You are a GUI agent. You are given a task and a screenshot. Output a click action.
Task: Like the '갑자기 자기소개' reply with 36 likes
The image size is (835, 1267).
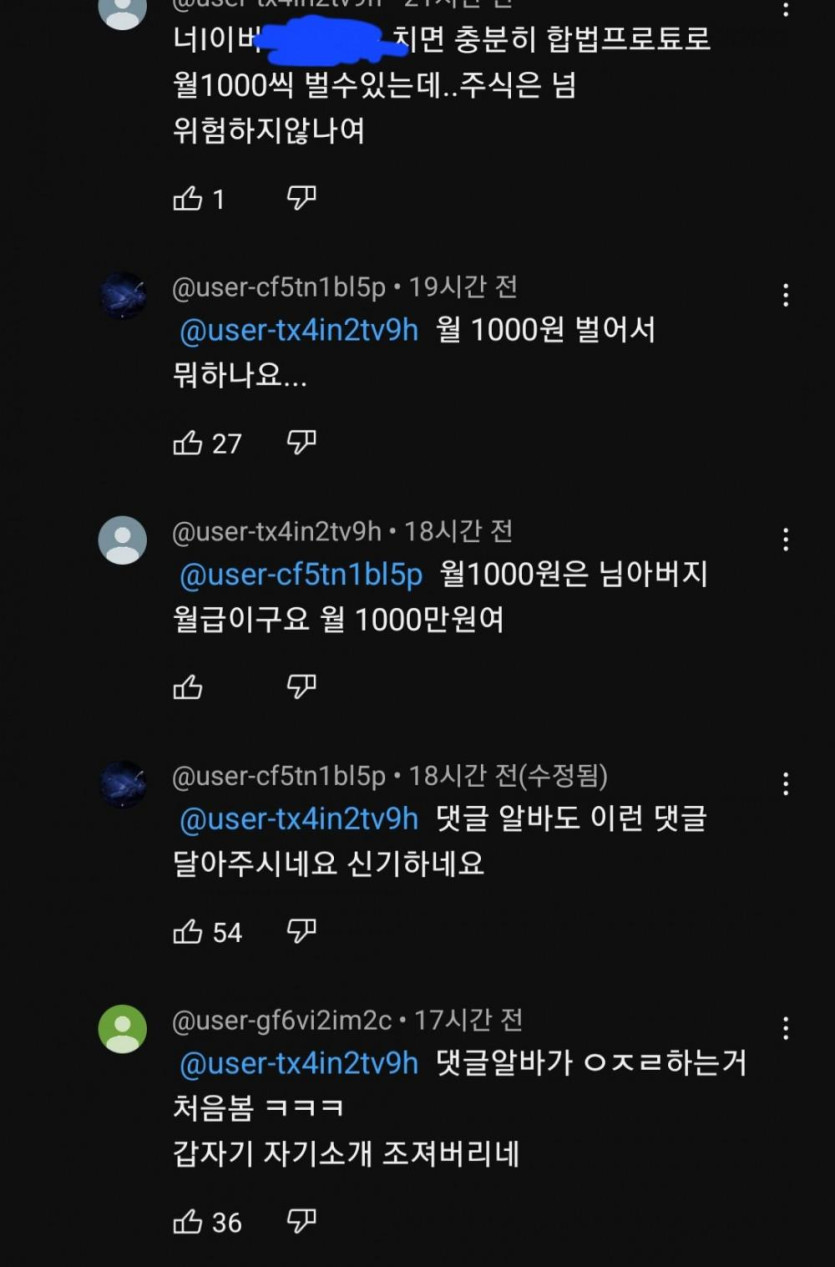189,1222
